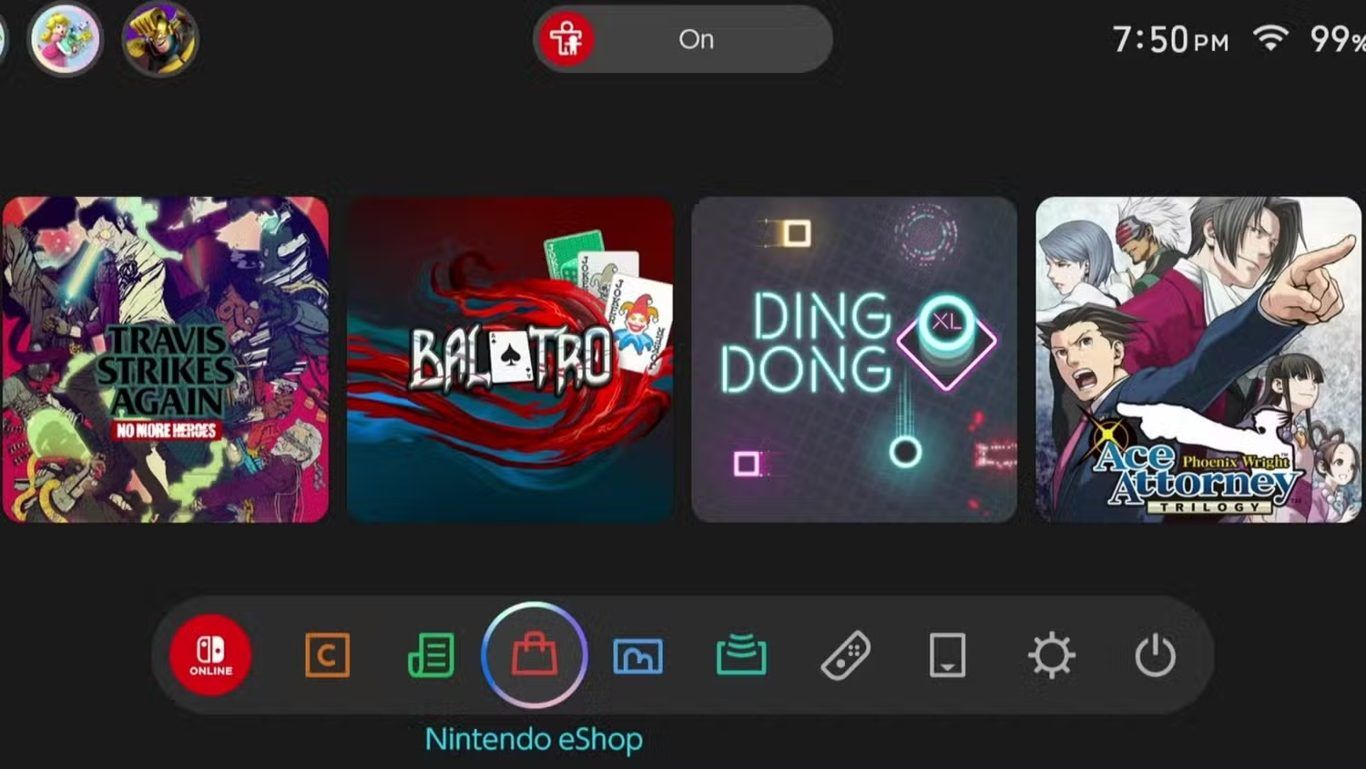1366x769 pixels.
Task: Start Ace Attorney Trilogy game
Action: point(1198,359)
